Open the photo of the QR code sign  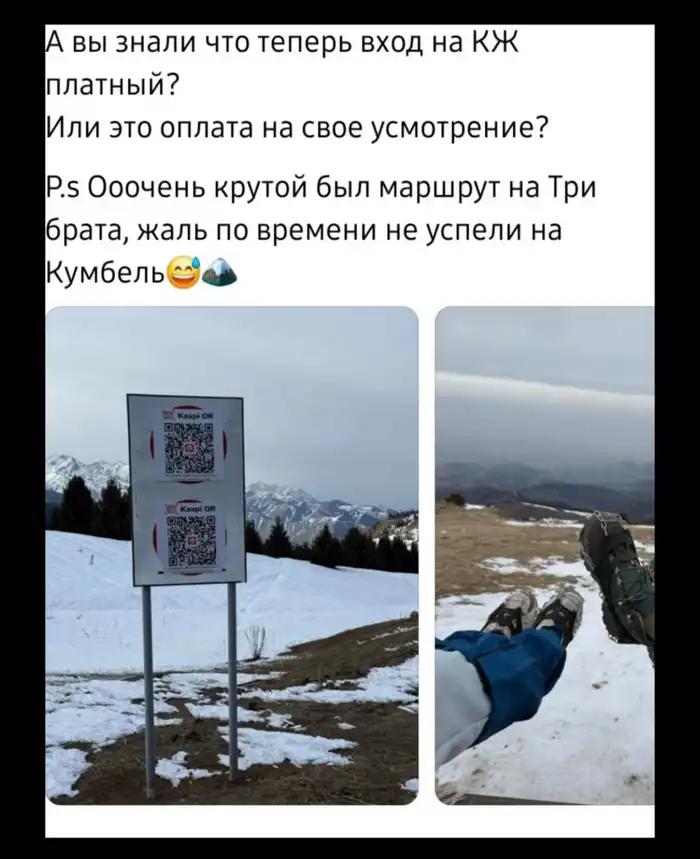coord(231,555)
